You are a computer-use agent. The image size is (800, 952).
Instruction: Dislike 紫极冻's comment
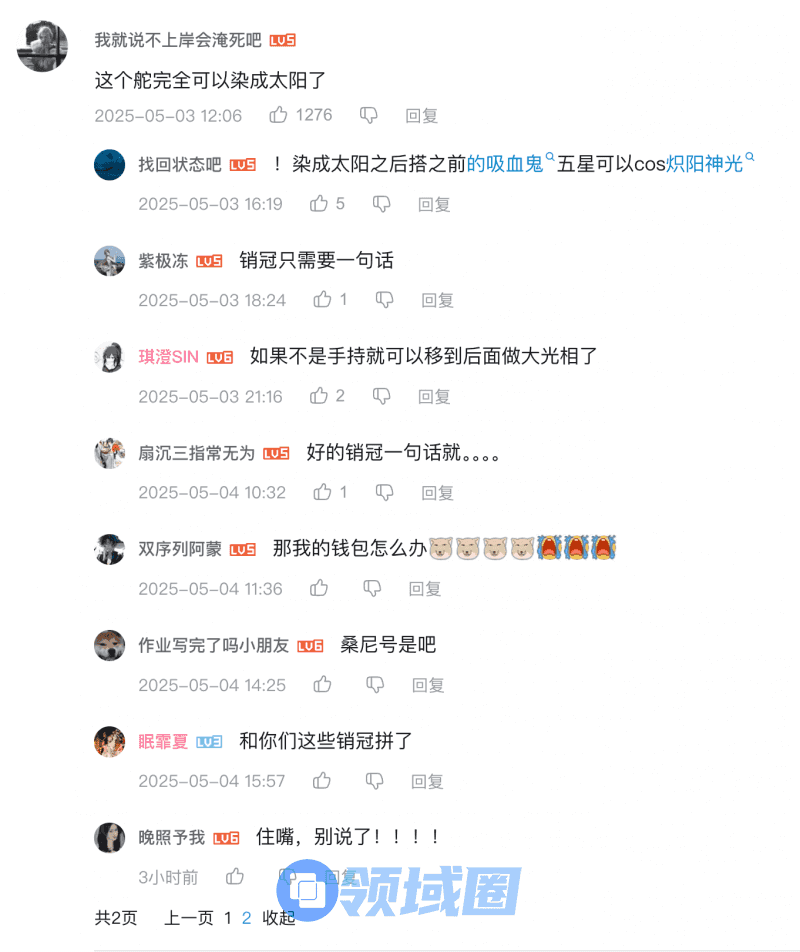[x=384, y=300]
